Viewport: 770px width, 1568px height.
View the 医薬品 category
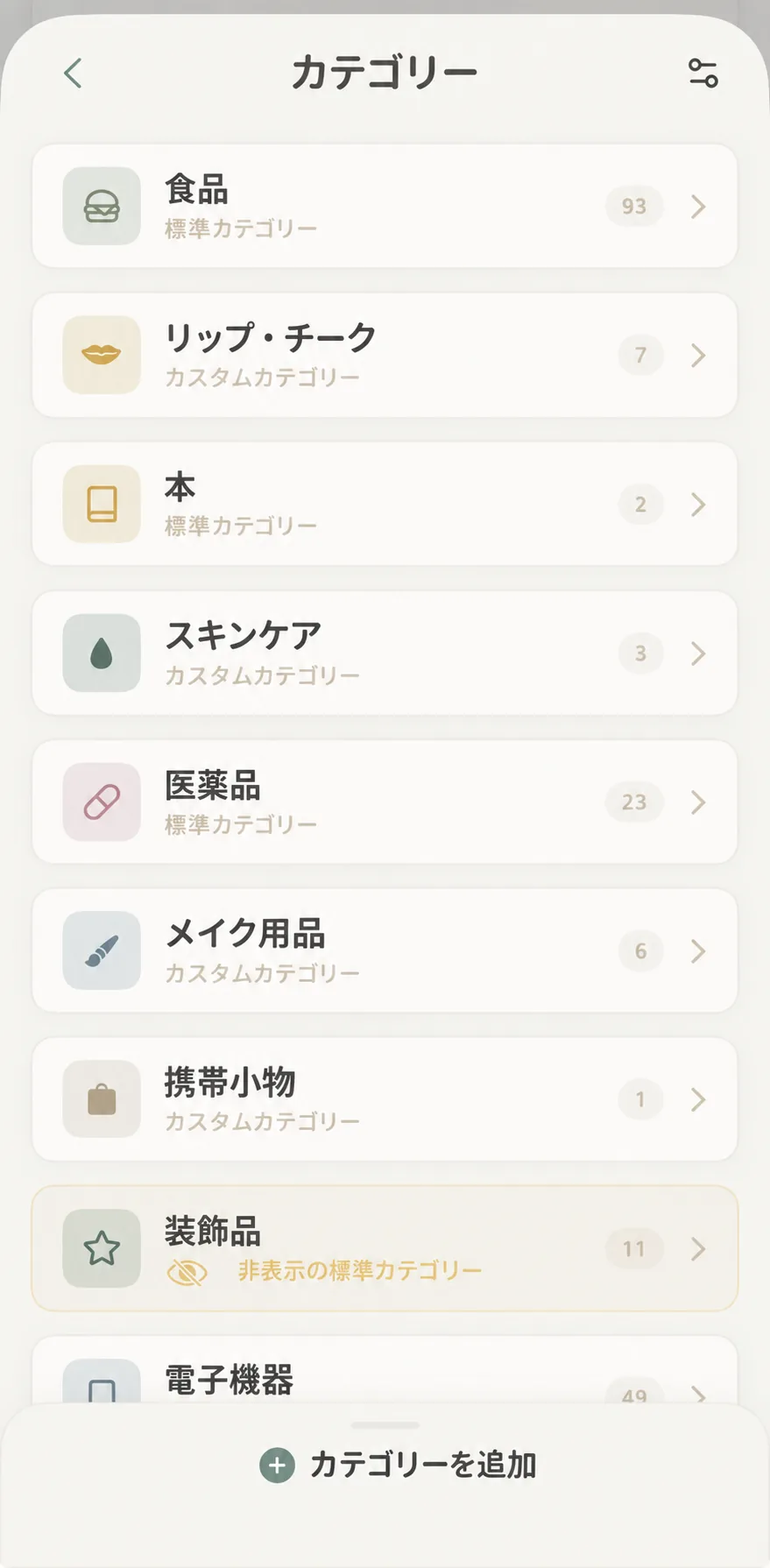(x=385, y=802)
